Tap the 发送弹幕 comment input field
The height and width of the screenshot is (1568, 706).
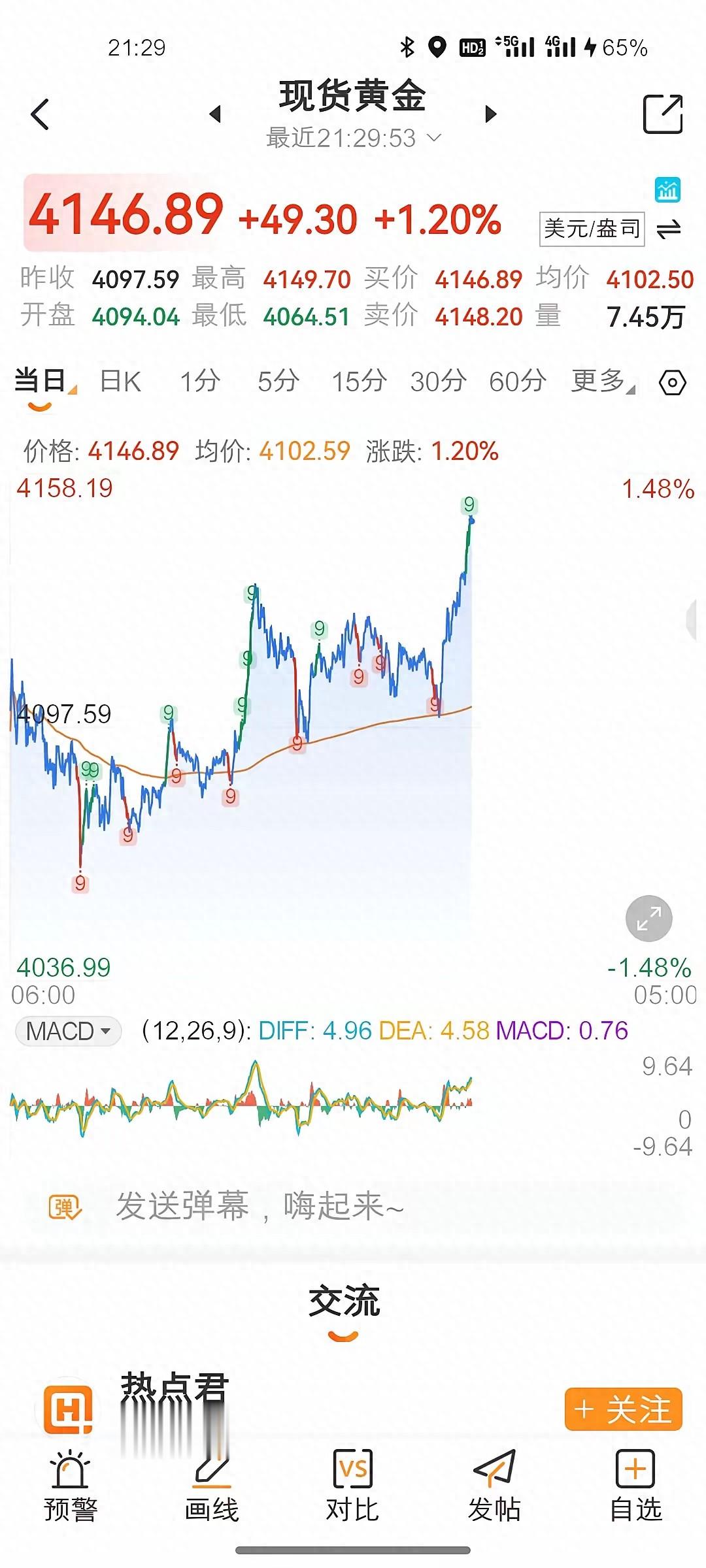coord(260,1206)
